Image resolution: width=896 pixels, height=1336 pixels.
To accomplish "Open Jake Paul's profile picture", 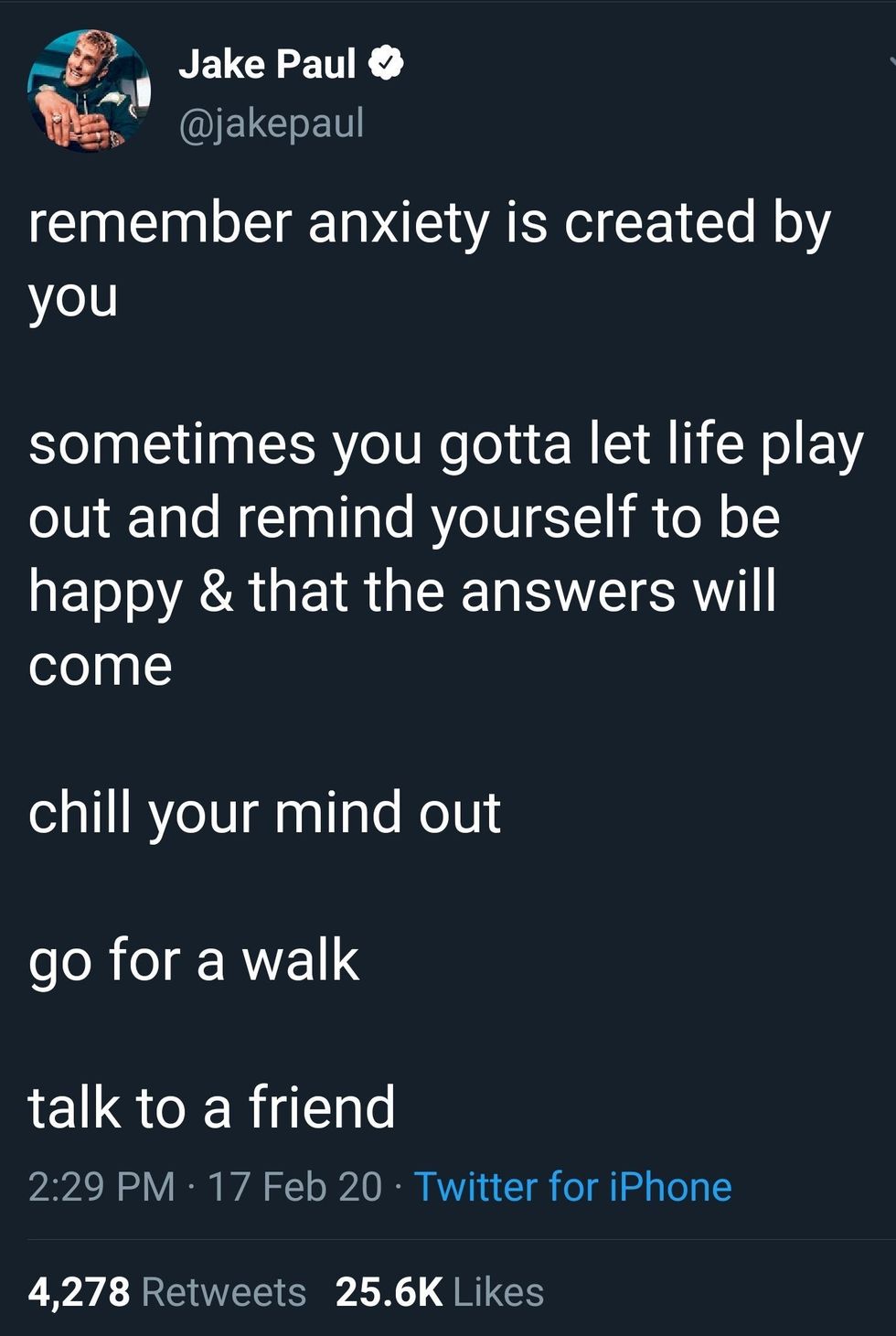I will pyautogui.click(x=89, y=91).
